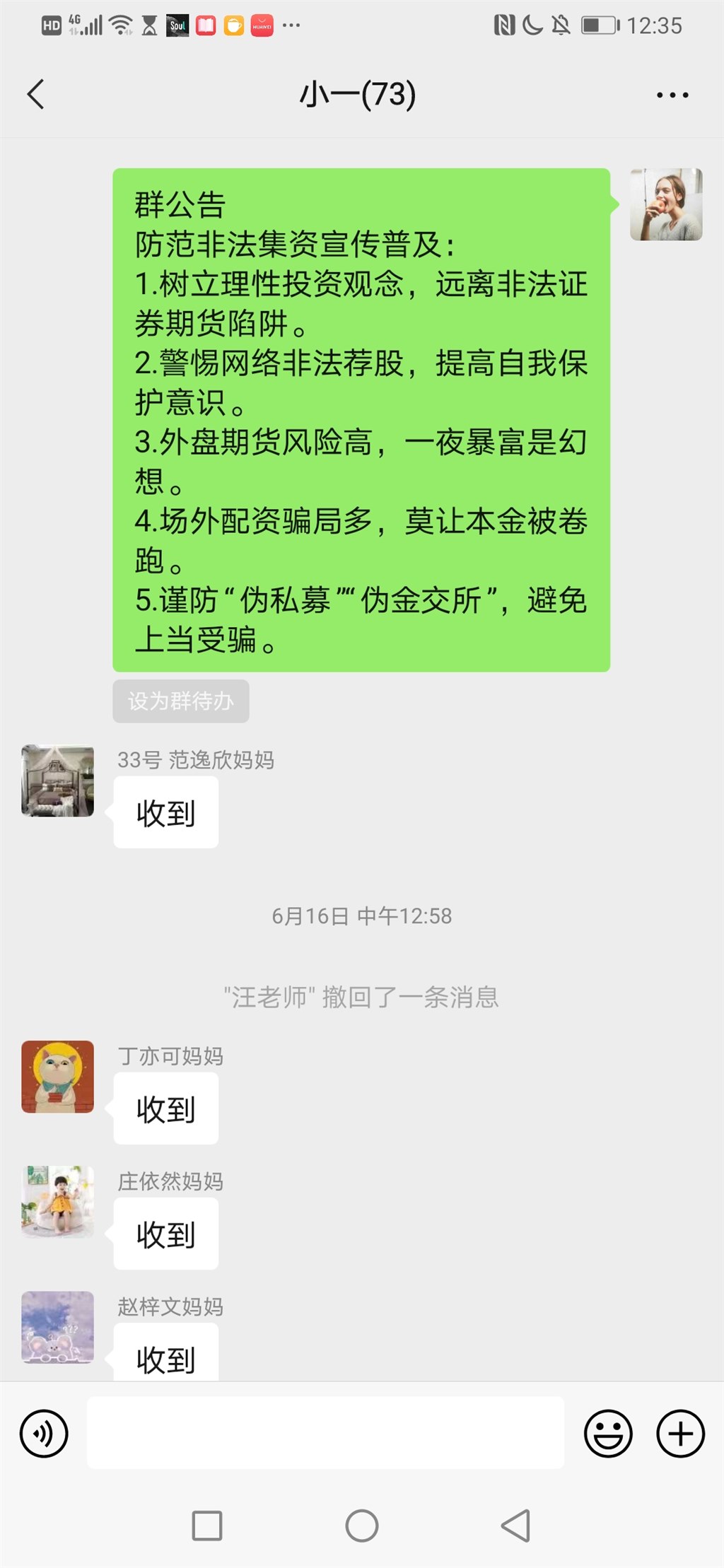This screenshot has height=1568, width=724.
Task: Go back to the chat list
Action: pyautogui.click(x=35, y=94)
